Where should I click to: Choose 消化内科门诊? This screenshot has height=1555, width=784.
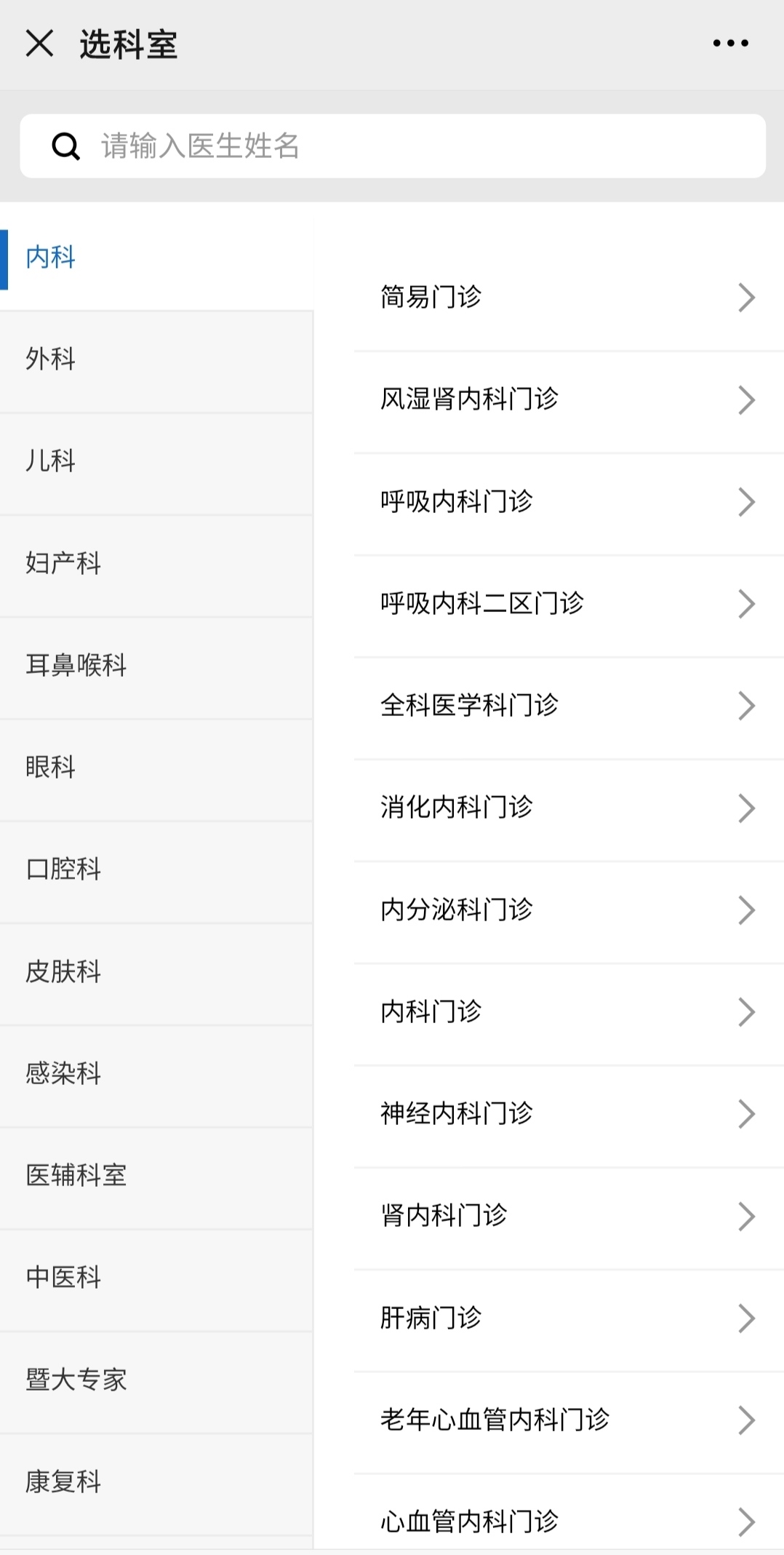(x=569, y=808)
